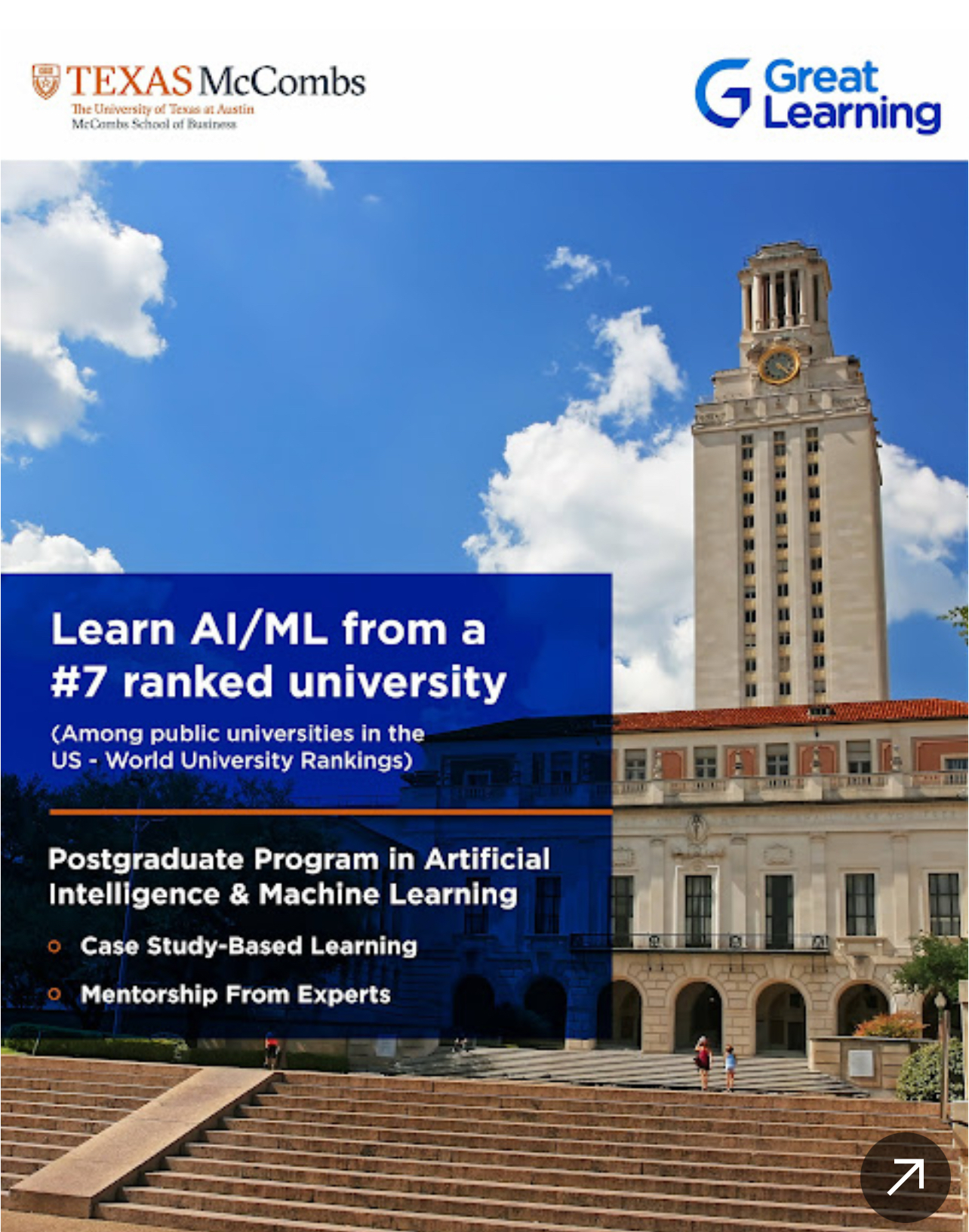Open the ad link via arrow button
The image size is (969, 1232).
coord(905,1177)
